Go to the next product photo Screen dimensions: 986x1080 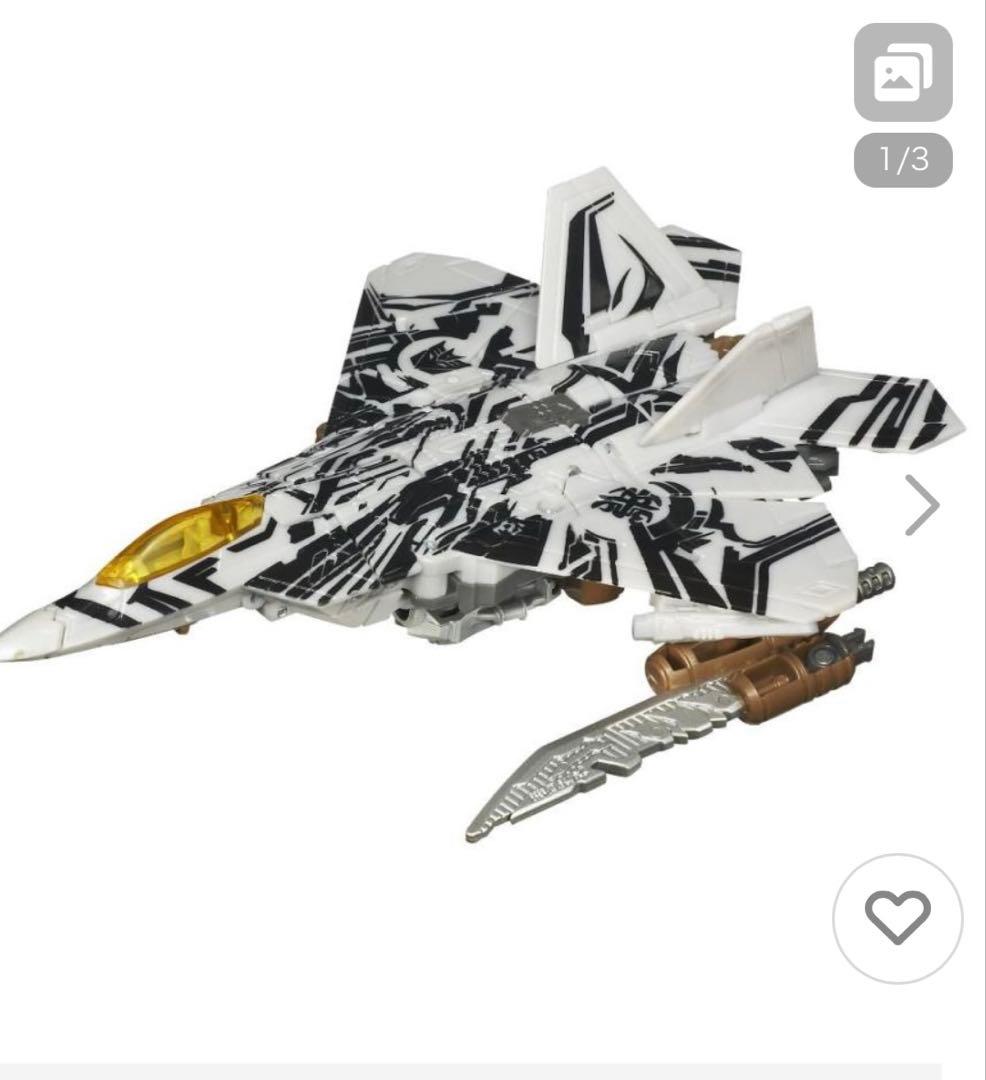(x=921, y=506)
